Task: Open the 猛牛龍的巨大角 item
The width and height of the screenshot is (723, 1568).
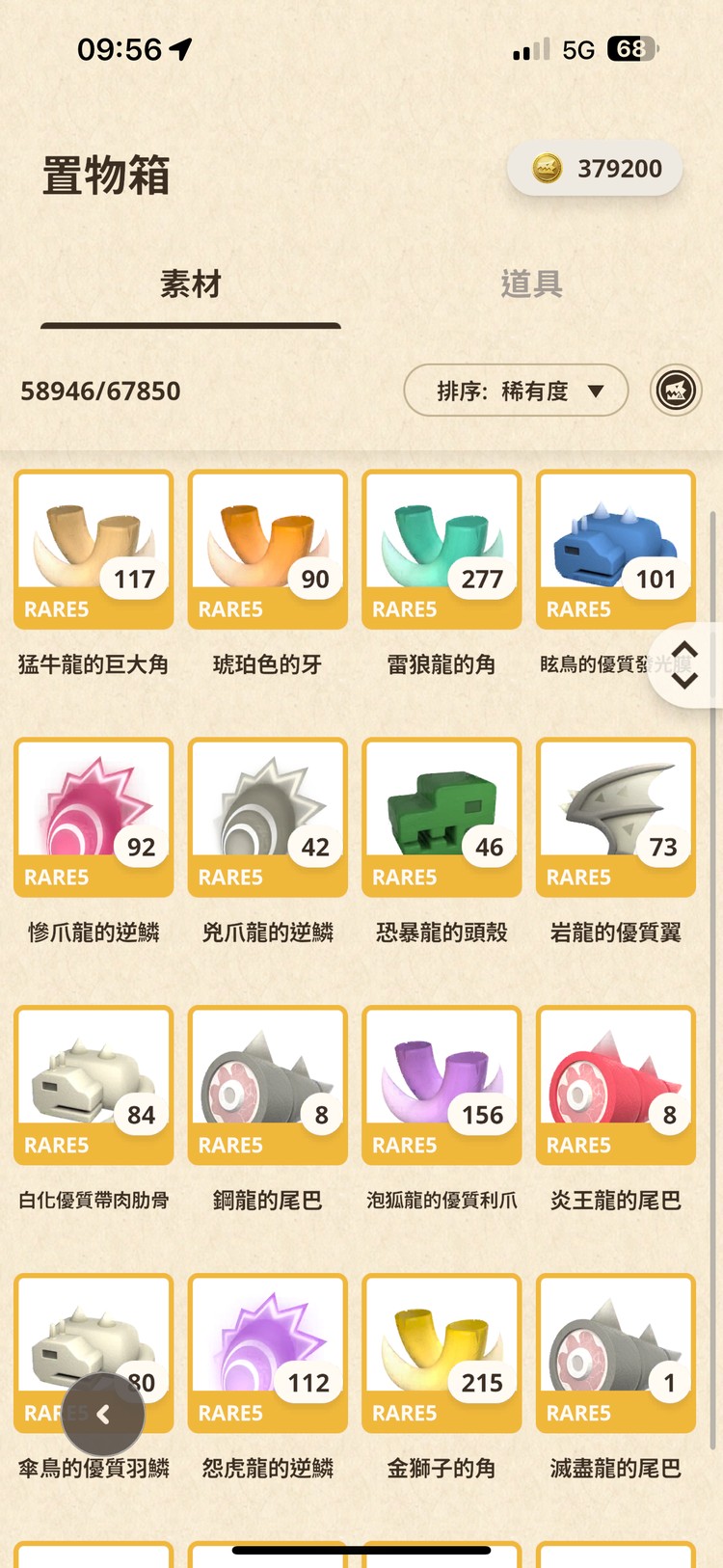Action: 94,550
